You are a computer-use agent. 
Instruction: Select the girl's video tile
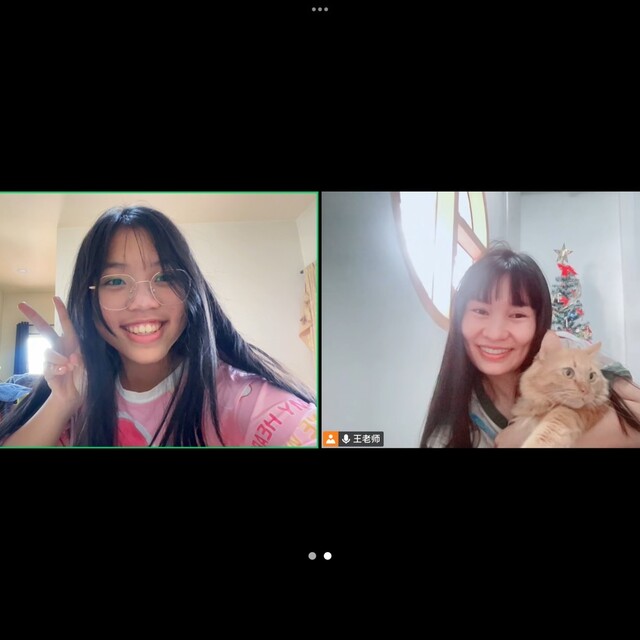(x=158, y=319)
